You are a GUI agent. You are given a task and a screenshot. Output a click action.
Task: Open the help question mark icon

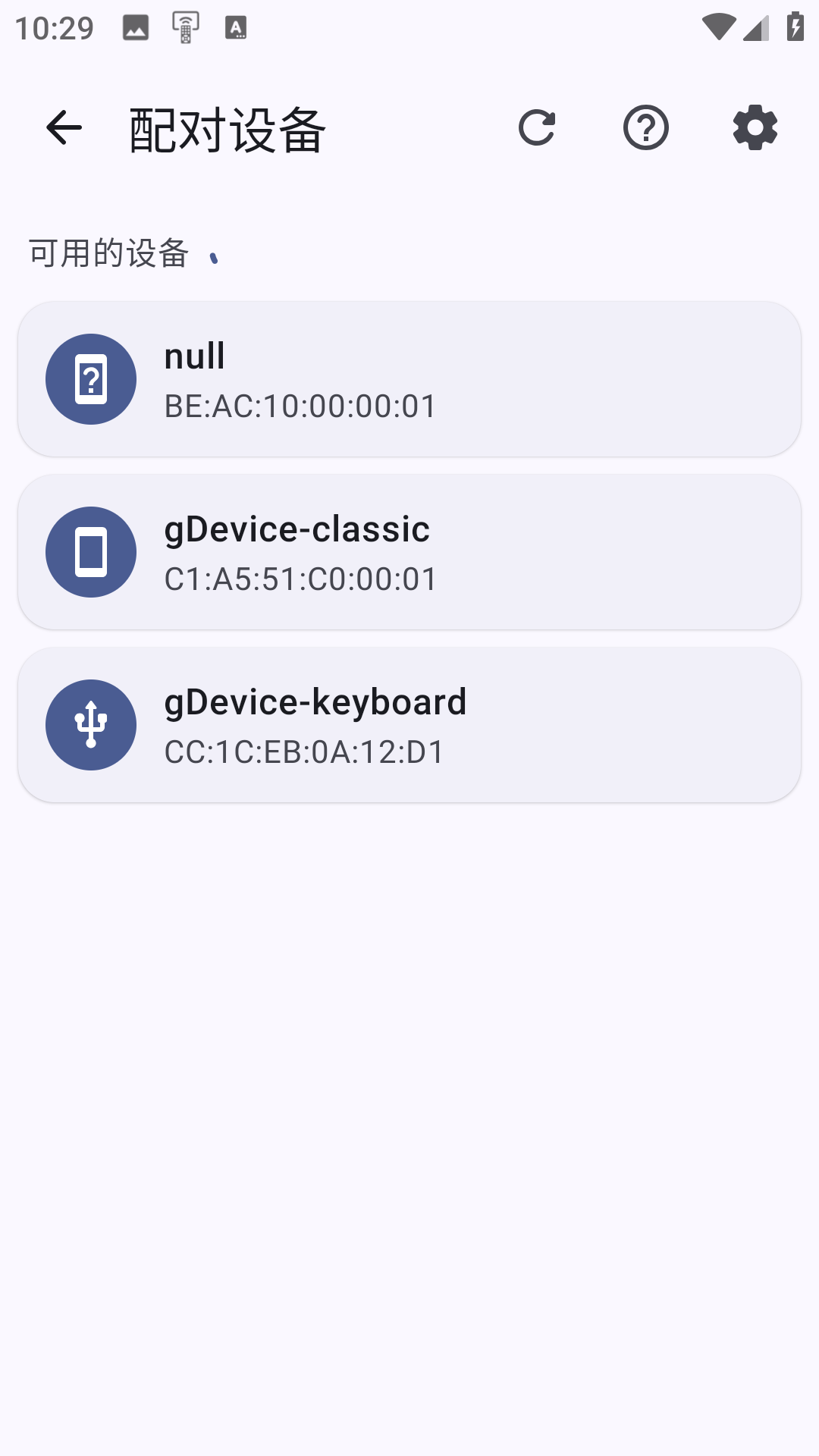click(x=646, y=127)
